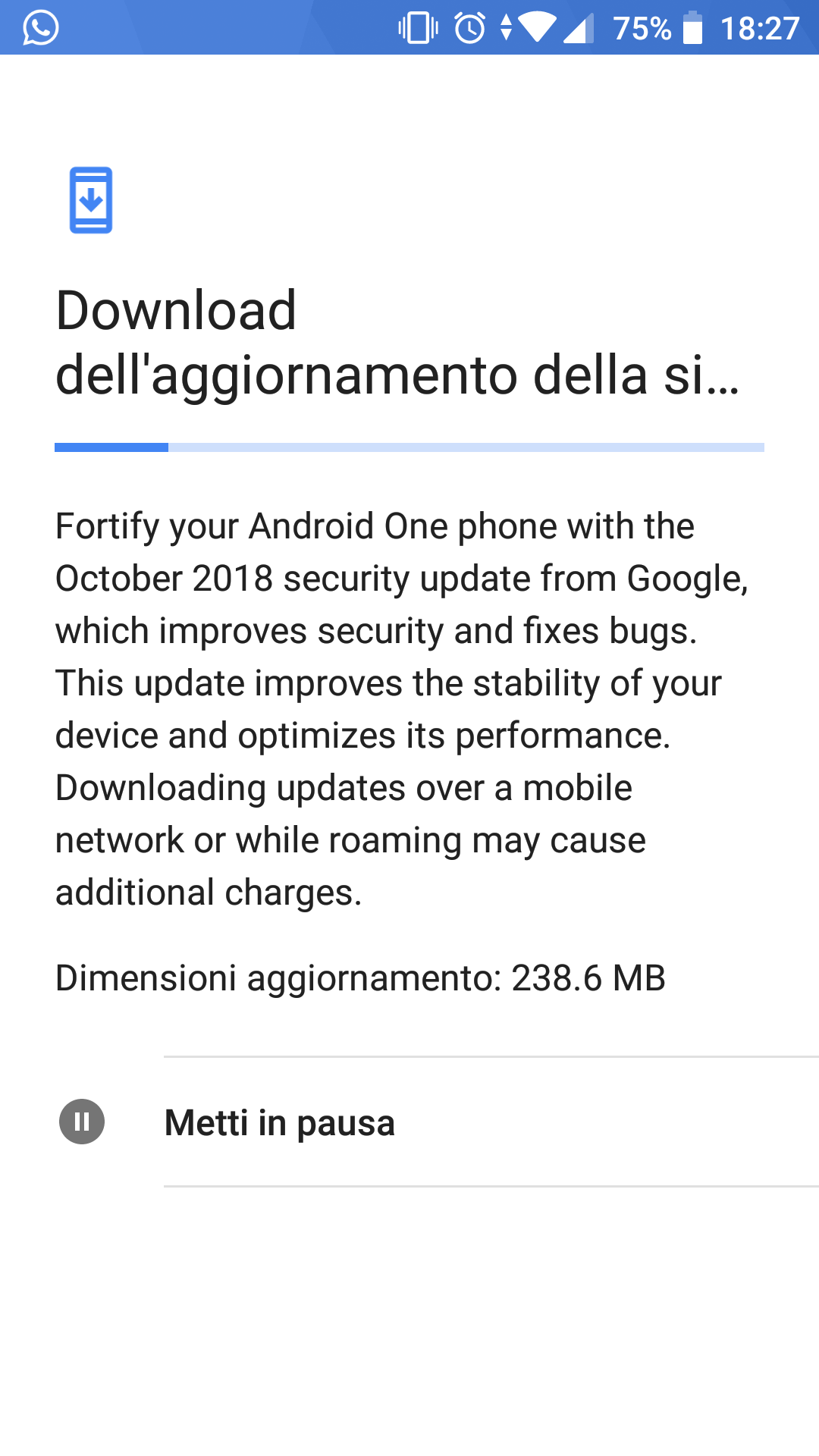Image resolution: width=819 pixels, height=1456 pixels.
Task: Pause the update with Metti in pausa
Action: click(409, 1122)
